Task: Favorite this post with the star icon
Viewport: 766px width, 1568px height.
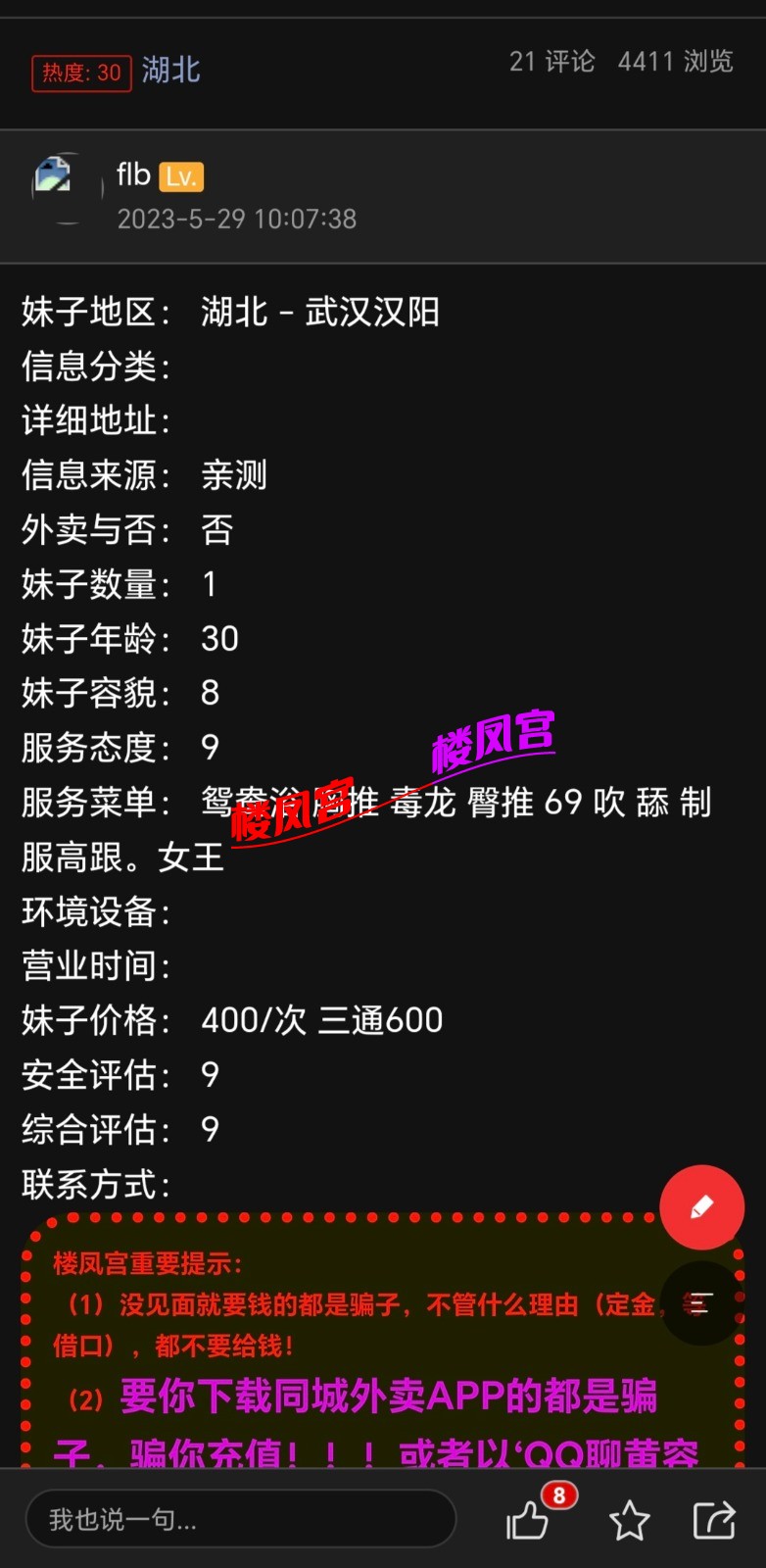Action: click(629, 1521)
